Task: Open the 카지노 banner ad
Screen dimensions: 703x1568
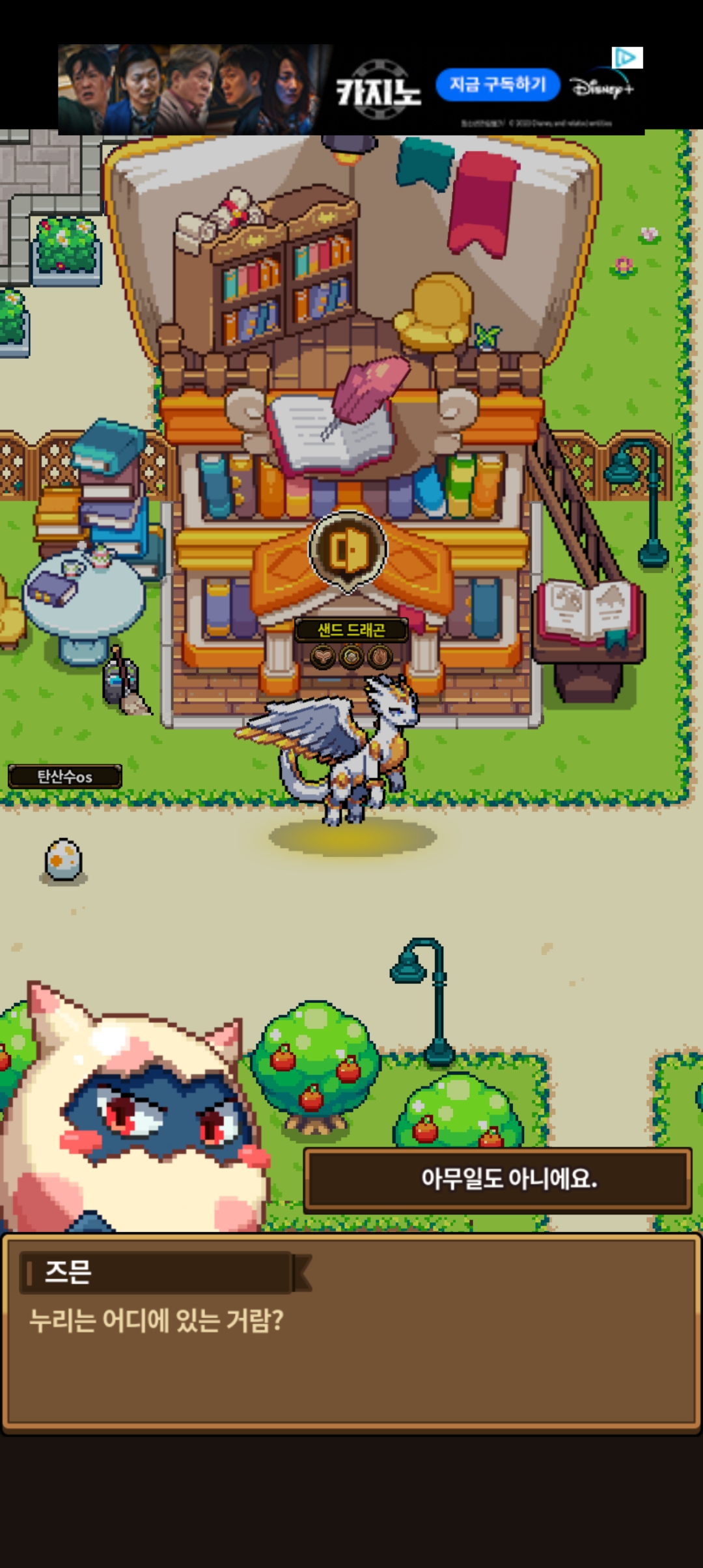Action: [x=351, y=89]
